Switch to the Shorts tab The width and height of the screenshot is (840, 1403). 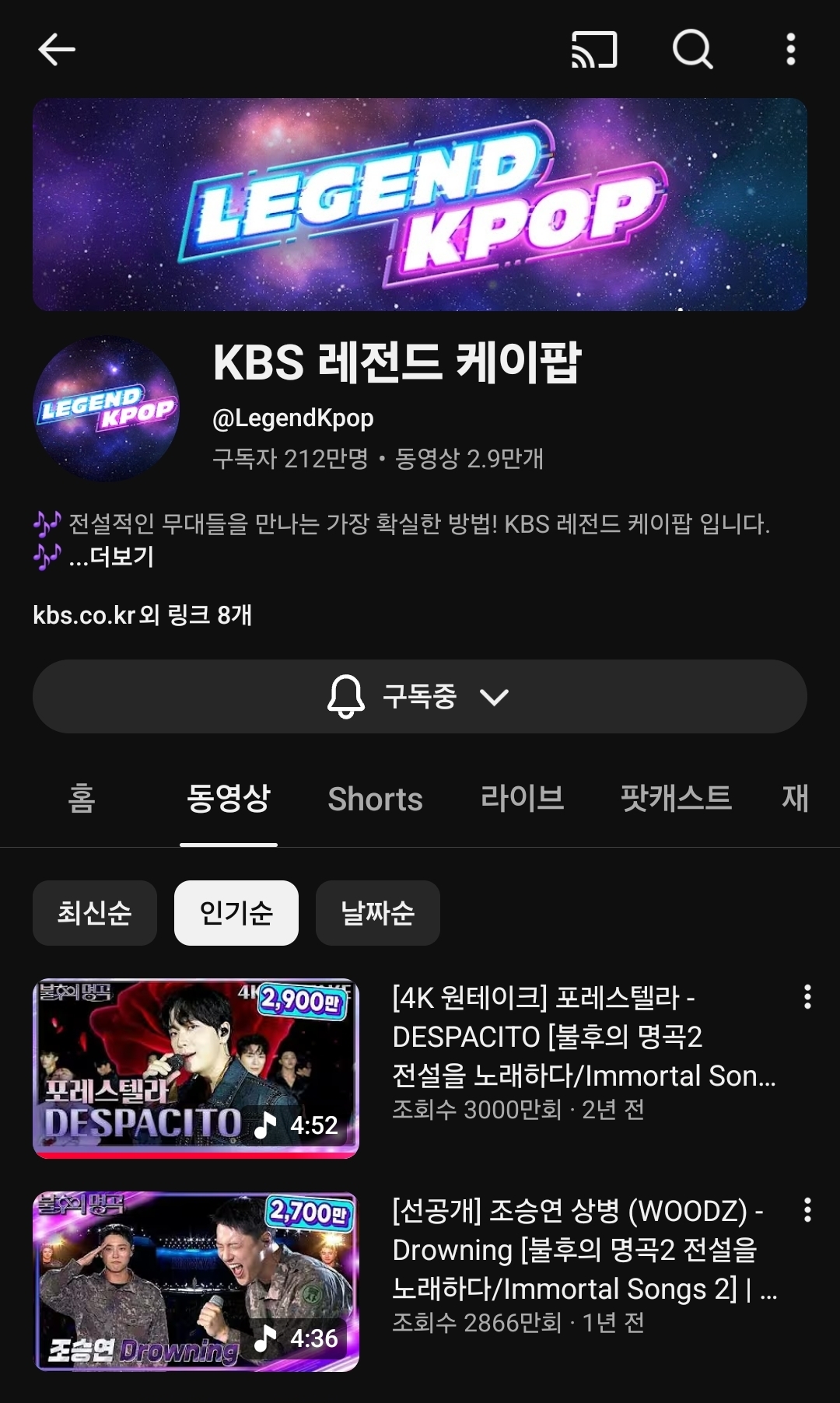[376, 799]
